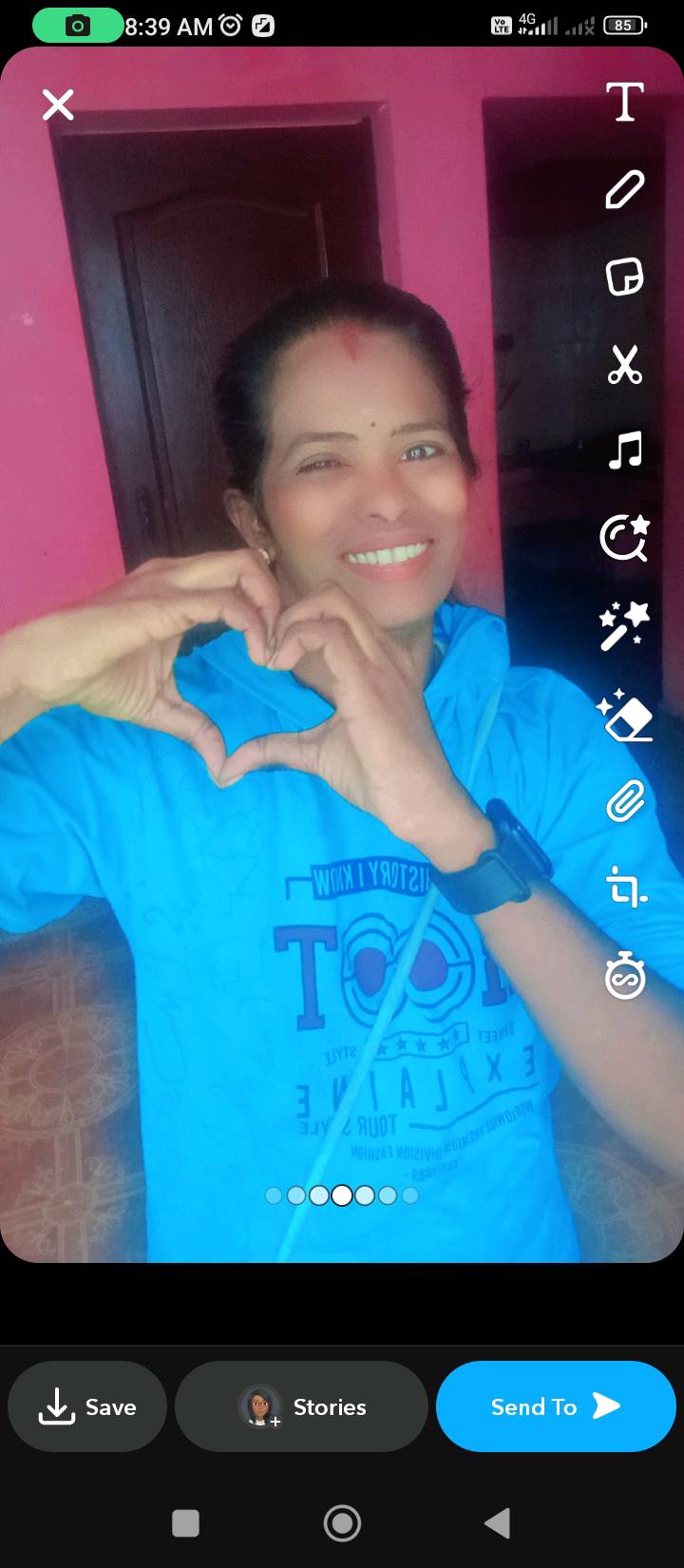
Task: Set the snap timer to infinity
Action: [x=625, y=976]
